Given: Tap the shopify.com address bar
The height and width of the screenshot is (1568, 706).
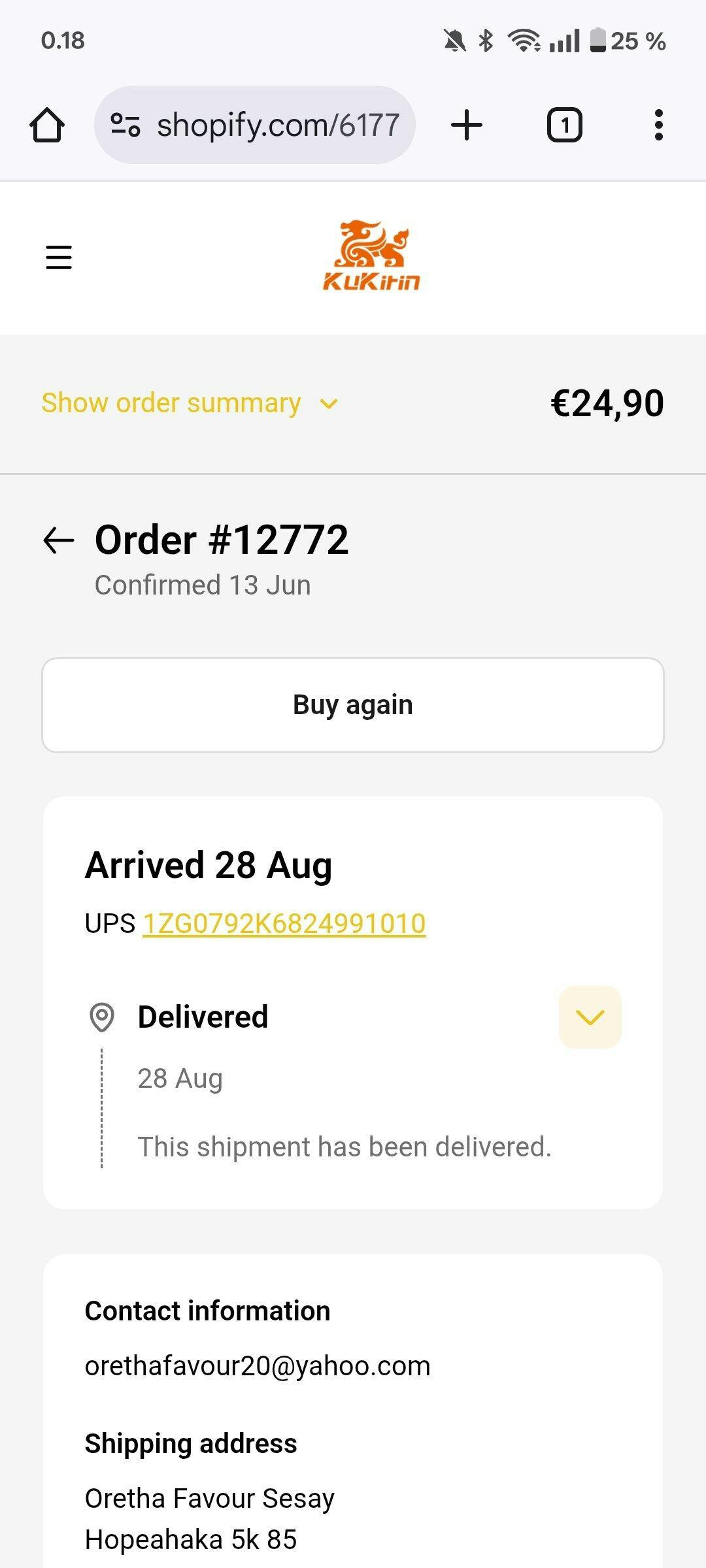Looking at the screenshot, I should click(255, 125).
